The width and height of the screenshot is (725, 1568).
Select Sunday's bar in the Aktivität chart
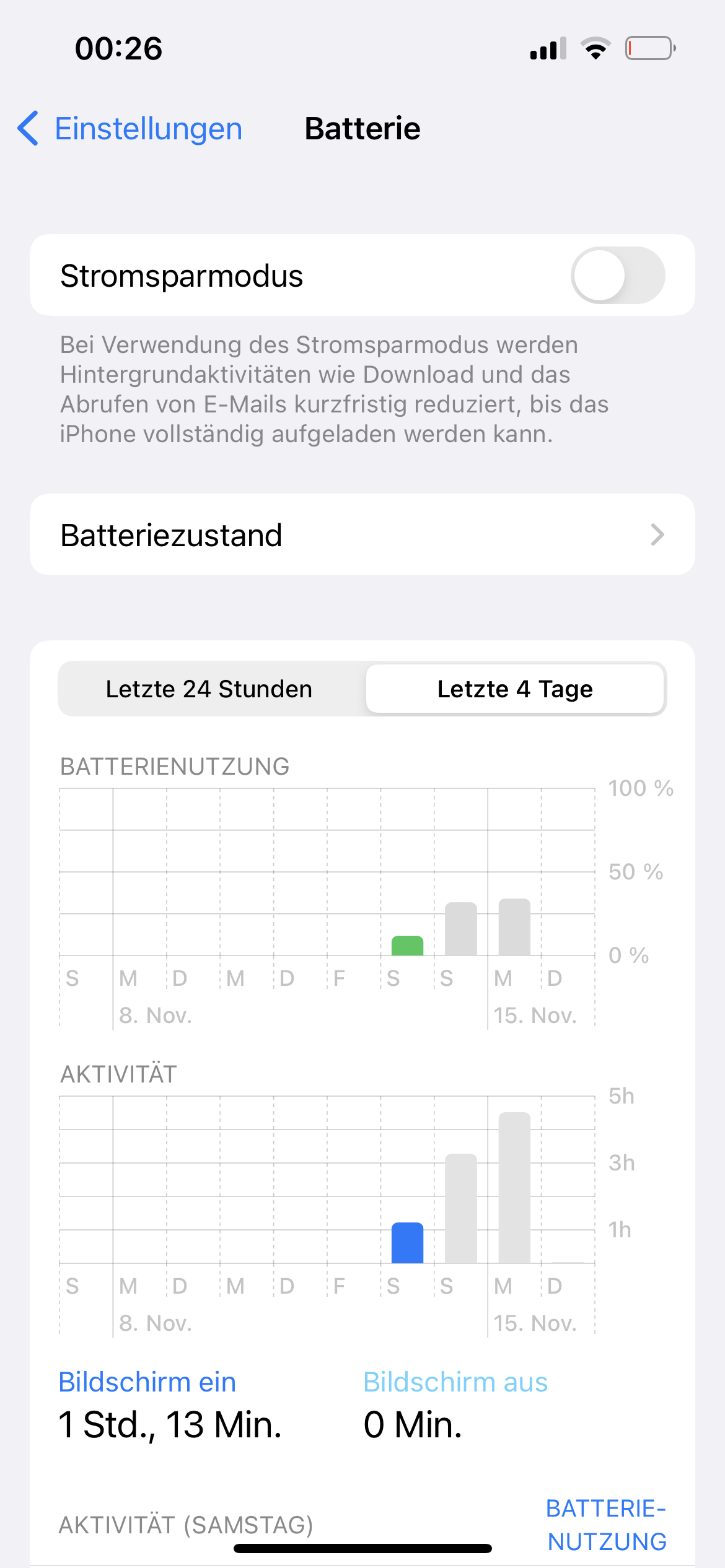(x=460, y=1208)
